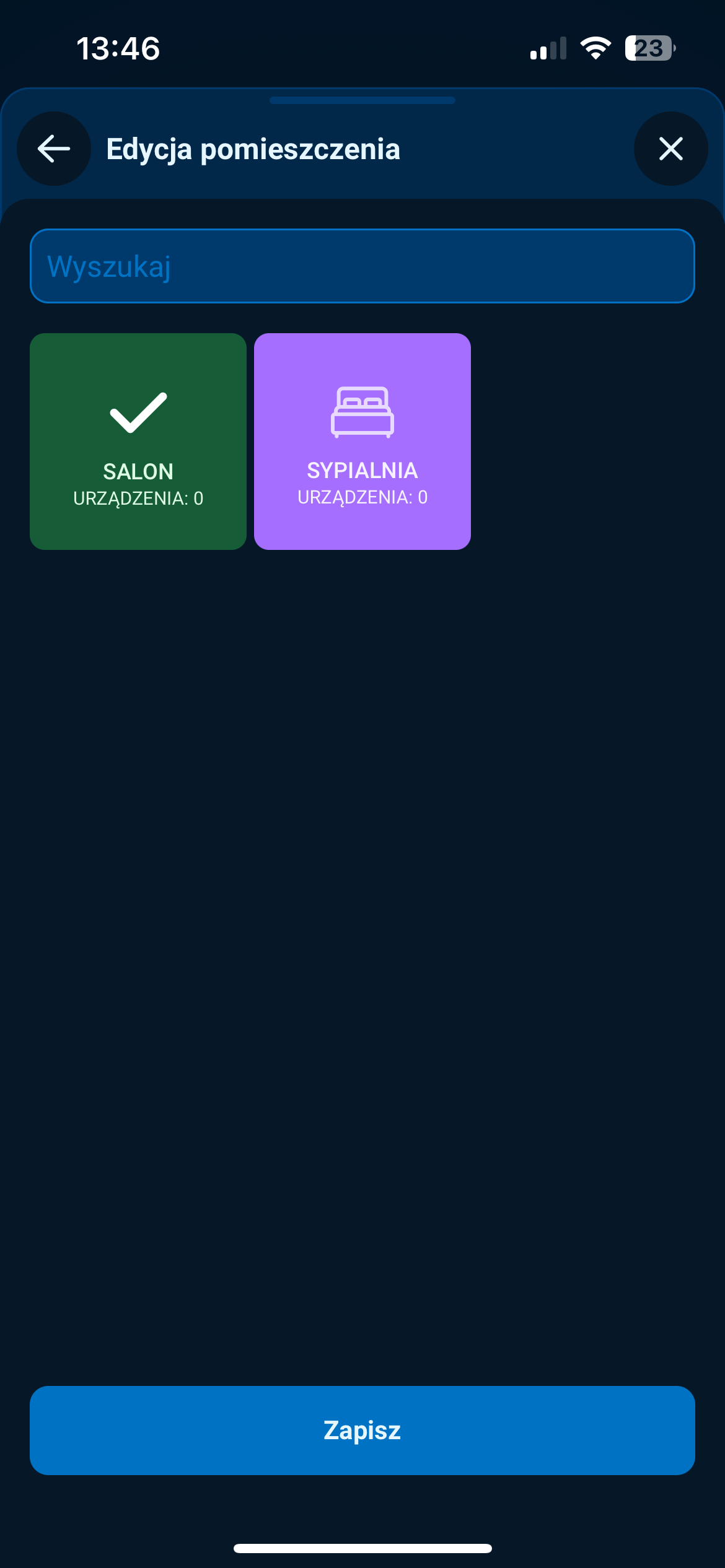Select the SYPIALNIA room tile
Image resolution: width=725 pixels, height=1568 pixels.
(362, 441)
